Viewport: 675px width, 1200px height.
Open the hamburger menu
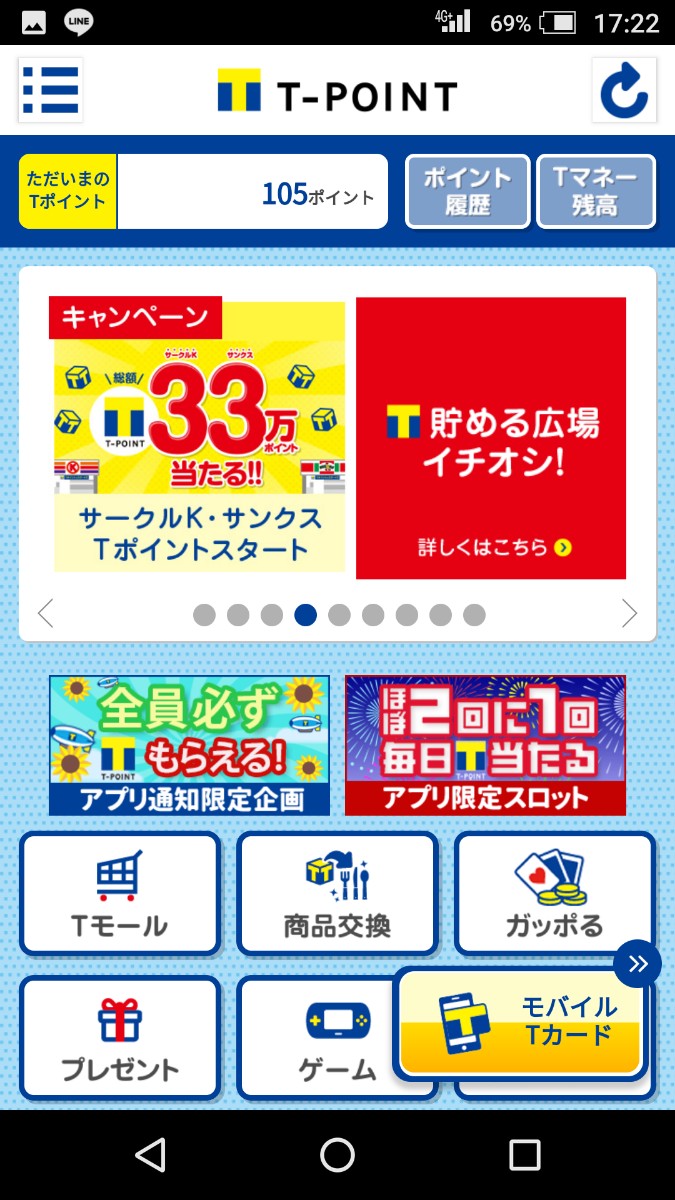pos(50,90)
